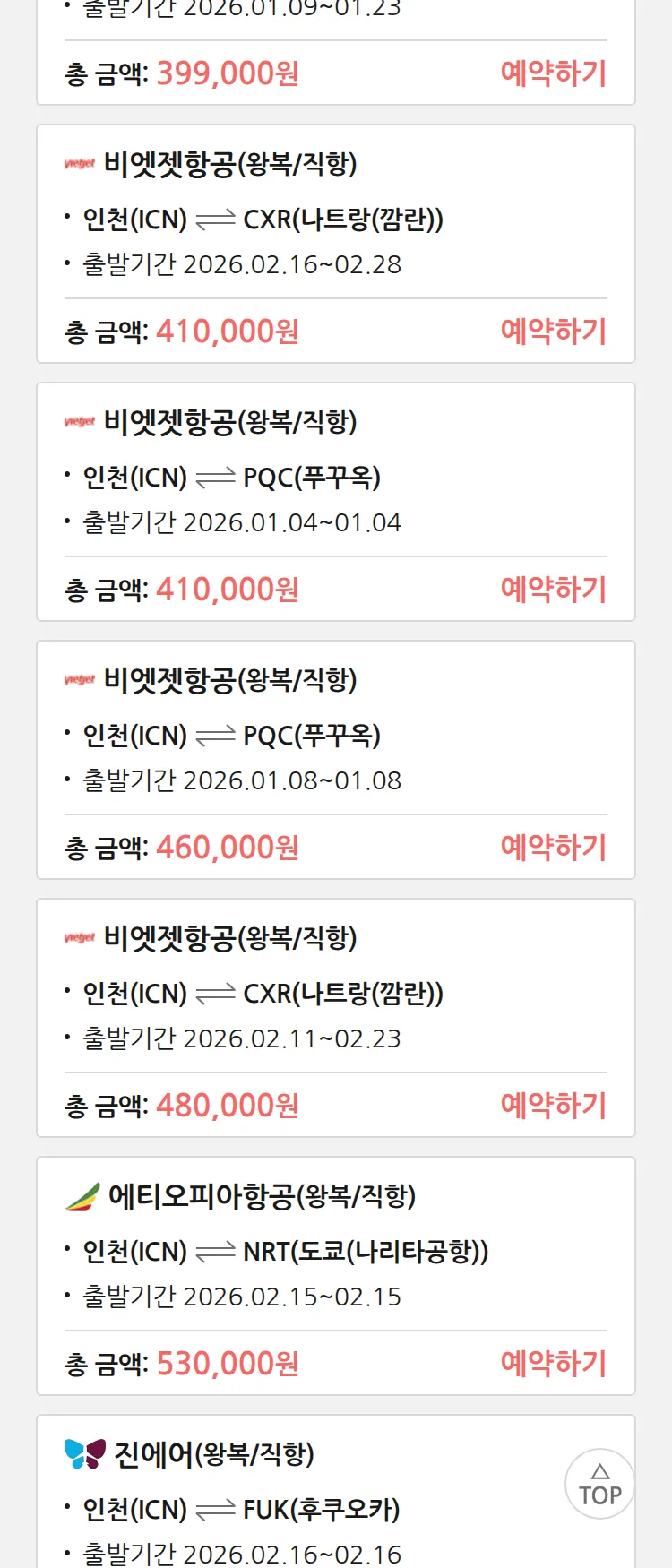Viewport: 672px width, 1568px height.
Task: Tap 예약하기 for the 399,000원 flight
Action: click(x=553, y=73)
